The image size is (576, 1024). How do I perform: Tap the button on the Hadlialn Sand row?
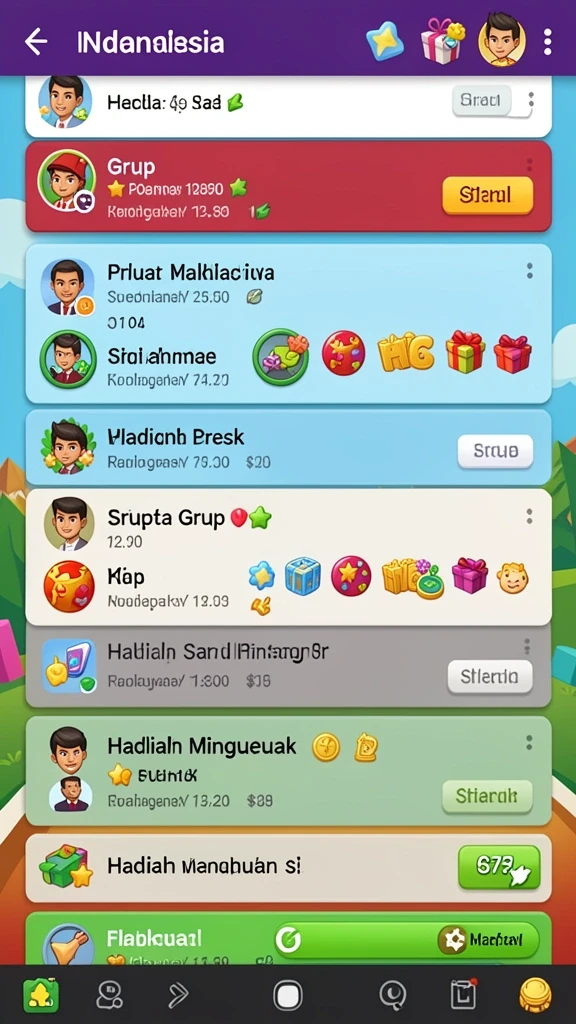[490, 677]
